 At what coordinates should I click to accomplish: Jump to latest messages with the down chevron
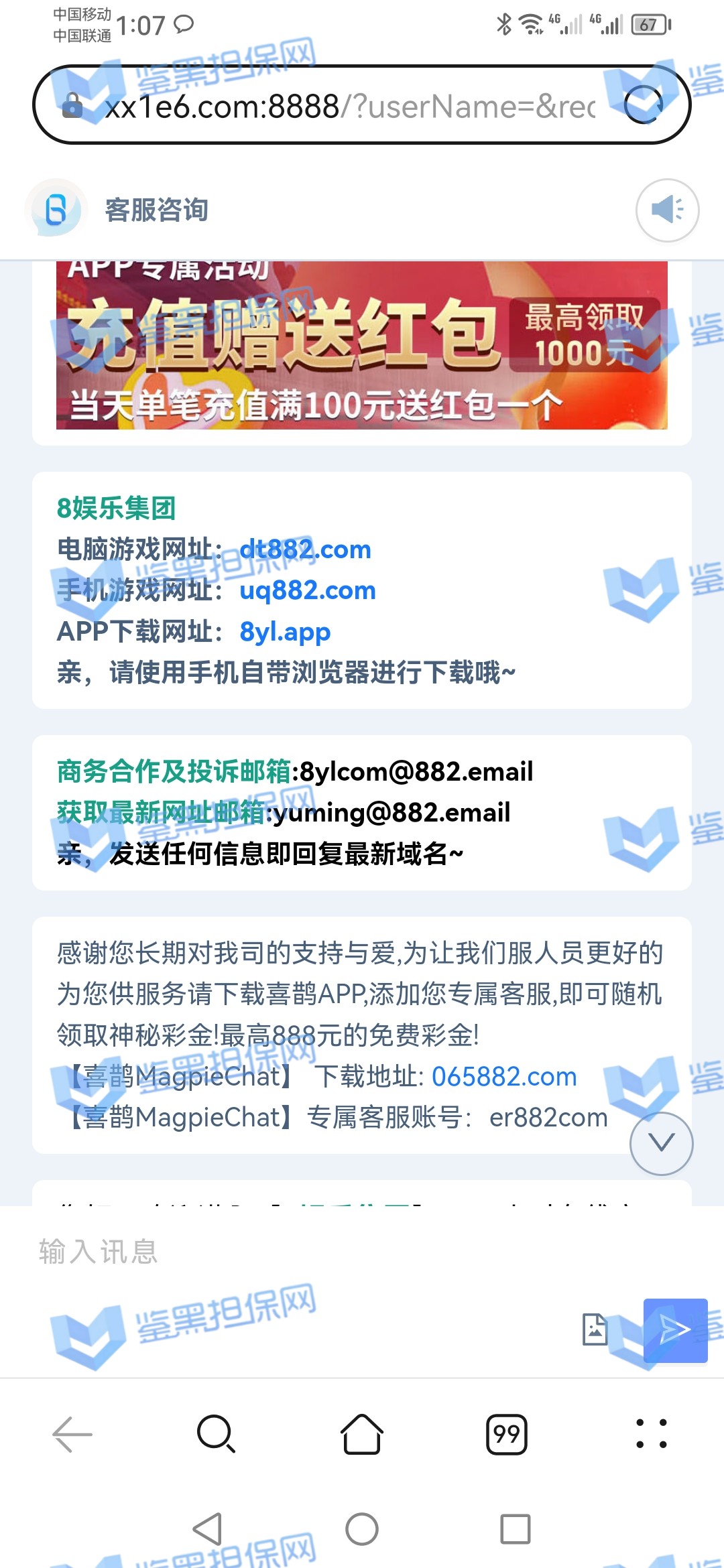(x=661, y=1143)
